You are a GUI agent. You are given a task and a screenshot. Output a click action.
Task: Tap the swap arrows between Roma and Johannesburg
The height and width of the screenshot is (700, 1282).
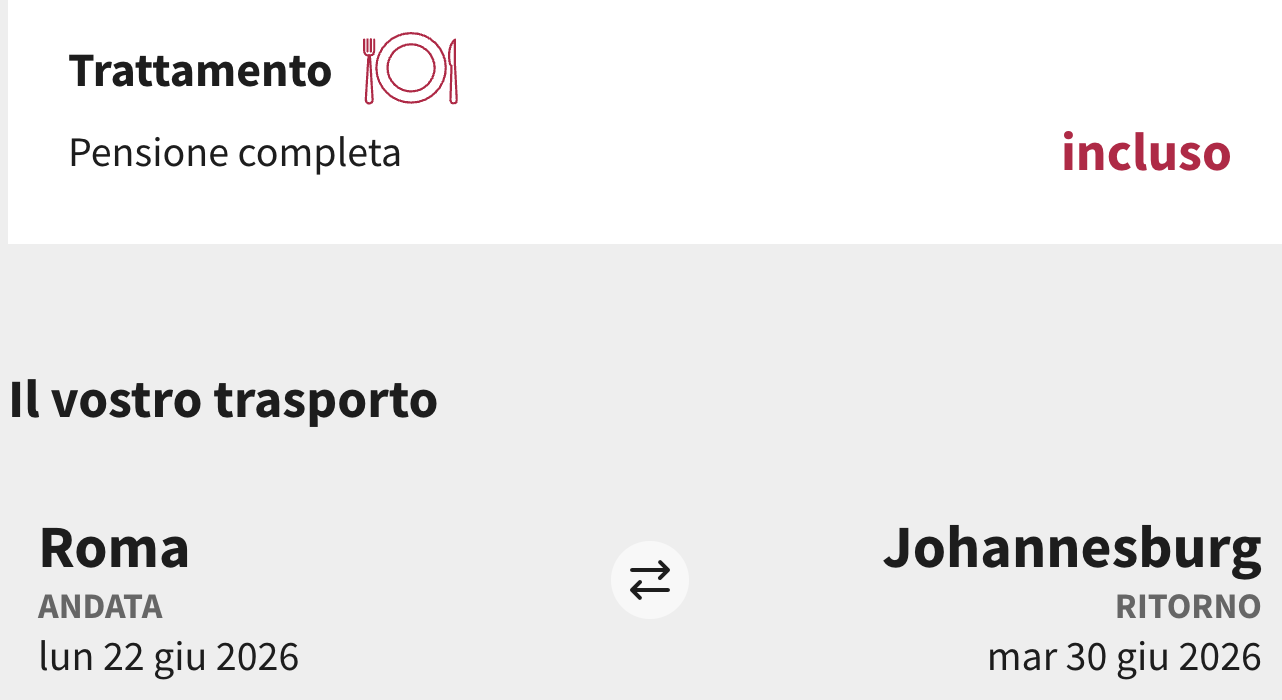[650, 580]
